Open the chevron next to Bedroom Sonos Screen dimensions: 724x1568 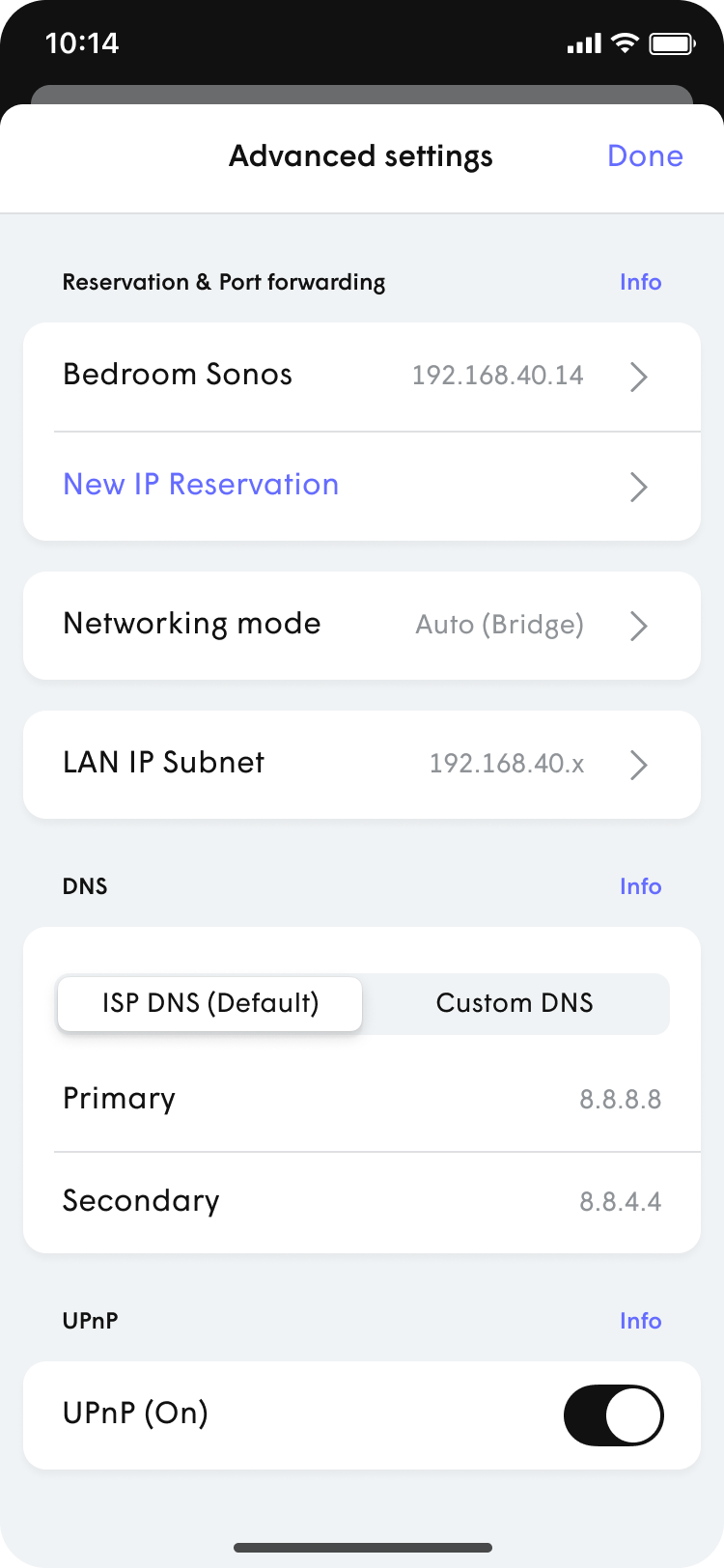click(x=638, y=377)
